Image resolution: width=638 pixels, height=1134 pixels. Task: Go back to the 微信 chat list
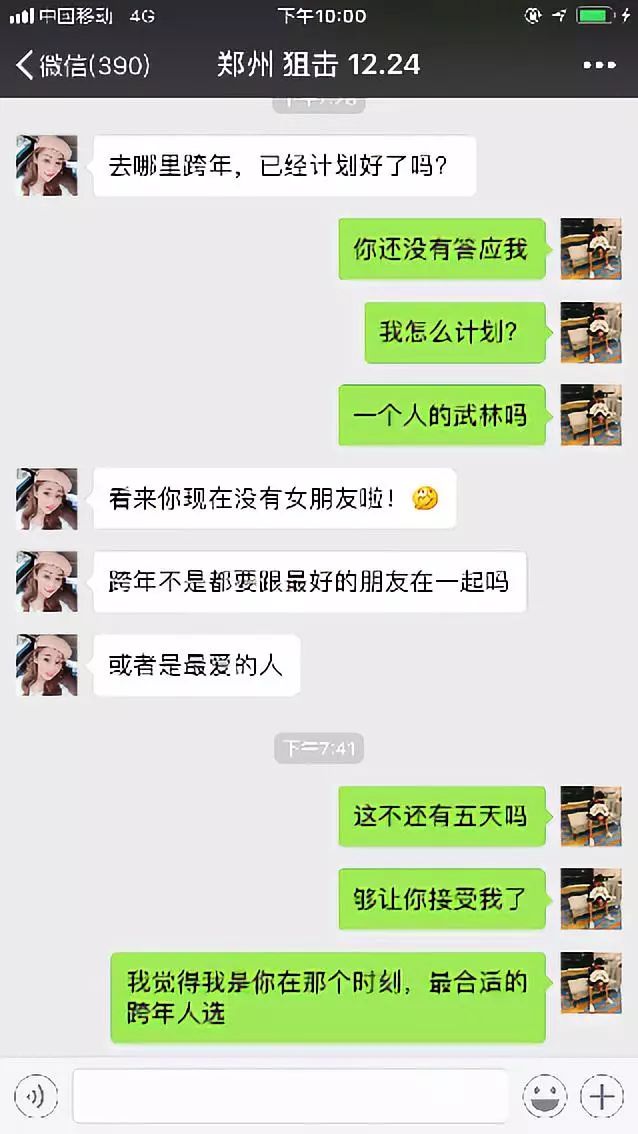click(x=82, y=66)
